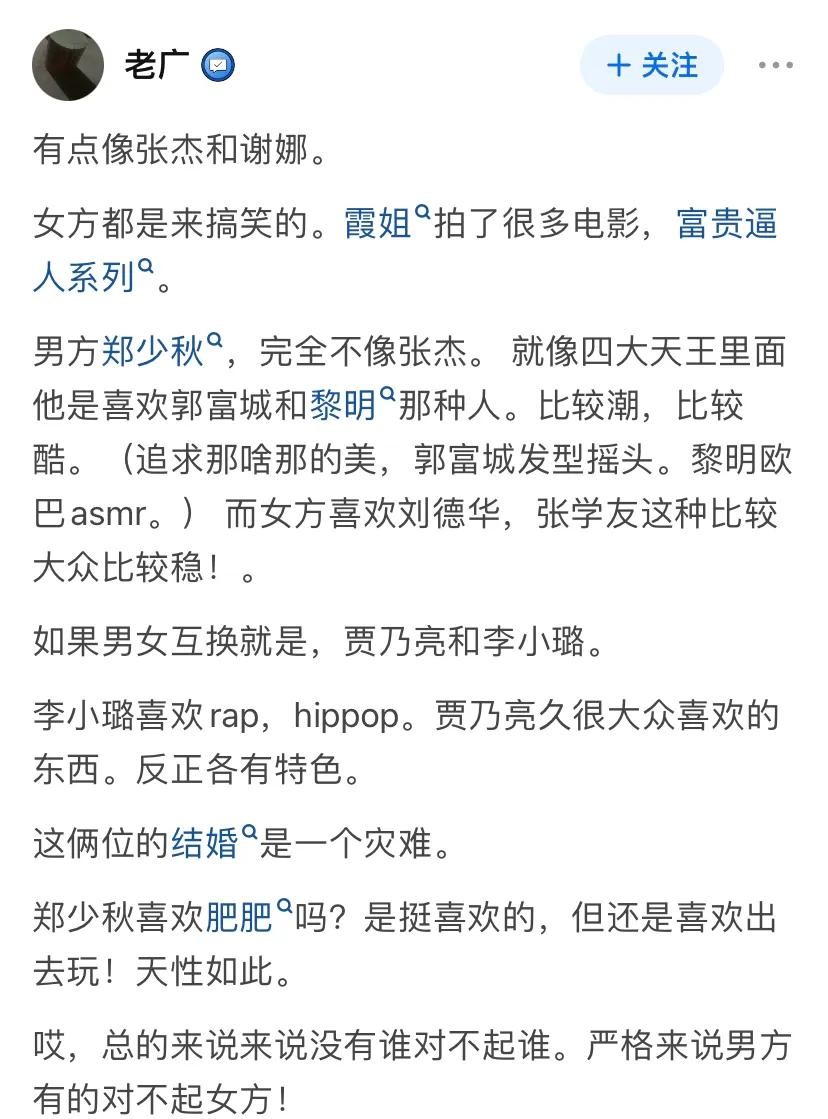
Task: Open the 结婚 search link
Action: tap(205, 843)
